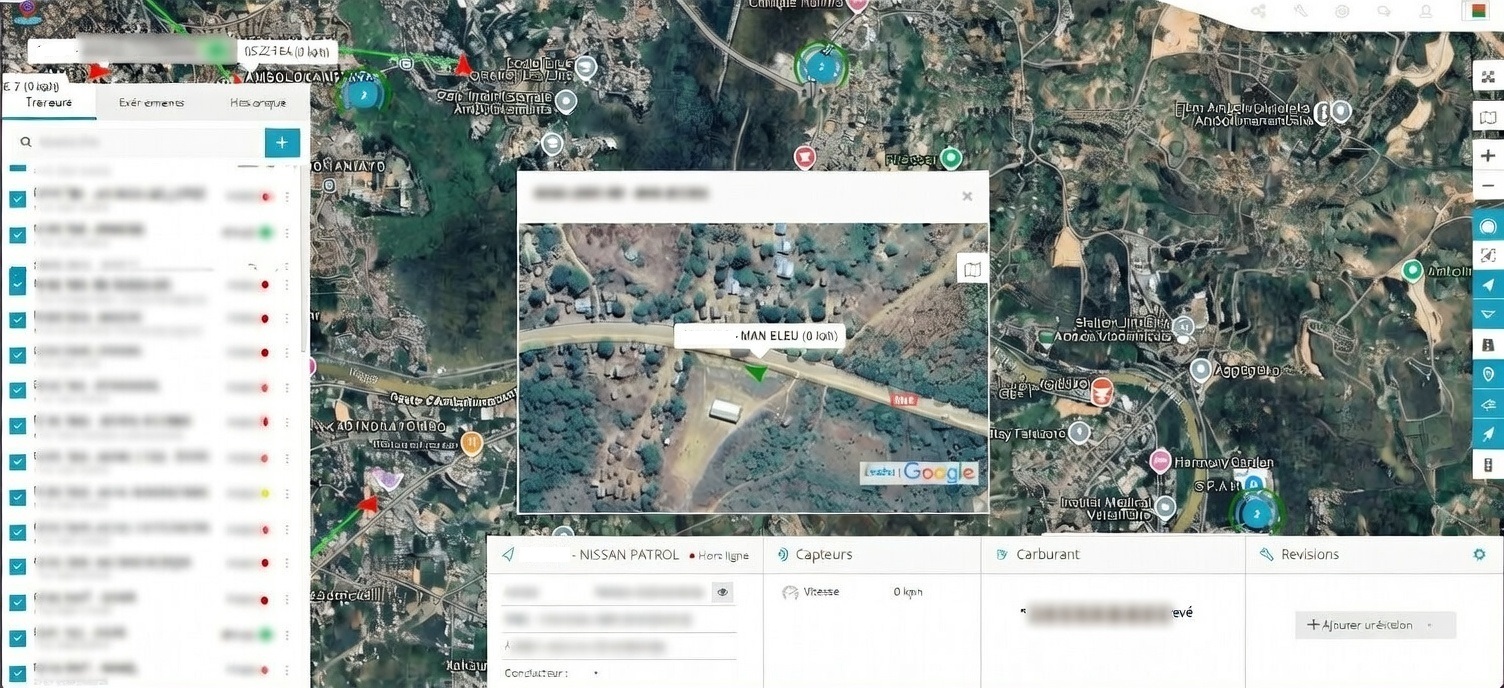Toggle the eye icon in vehicle details
1504x688 pixels.
pos(723,592)
